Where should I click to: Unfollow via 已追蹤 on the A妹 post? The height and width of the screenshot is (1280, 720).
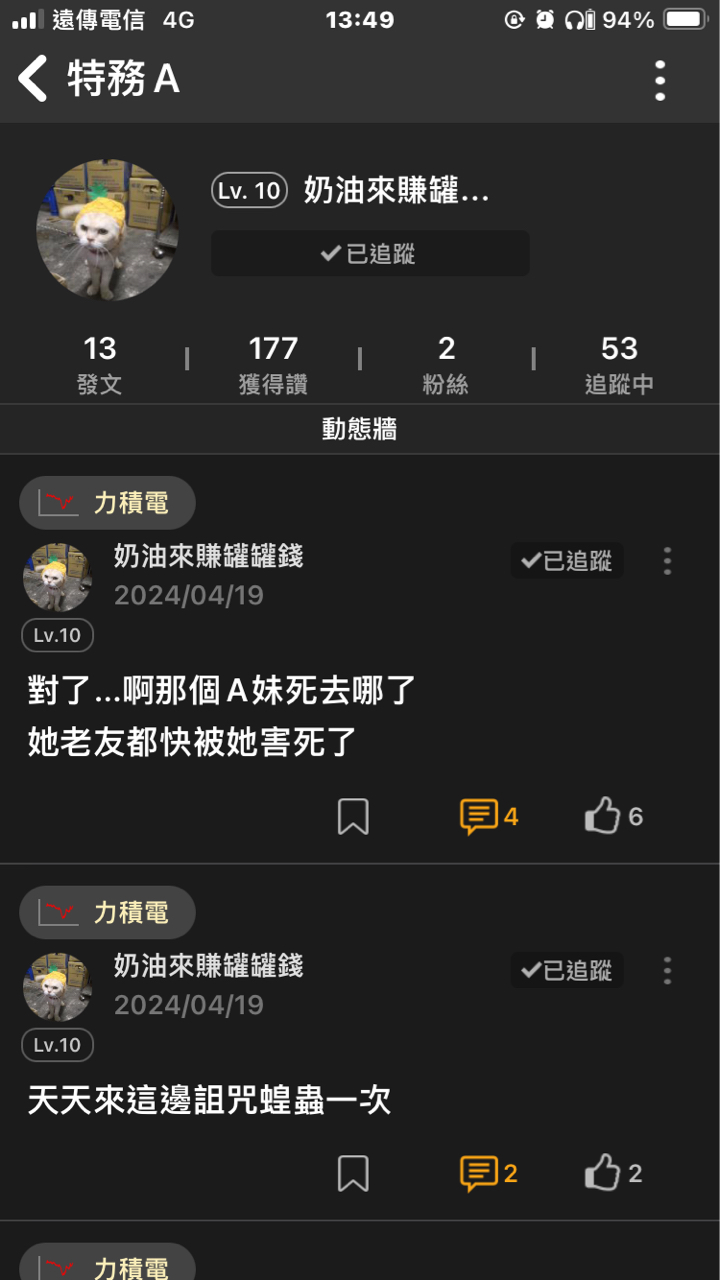[x=567, y=561]
